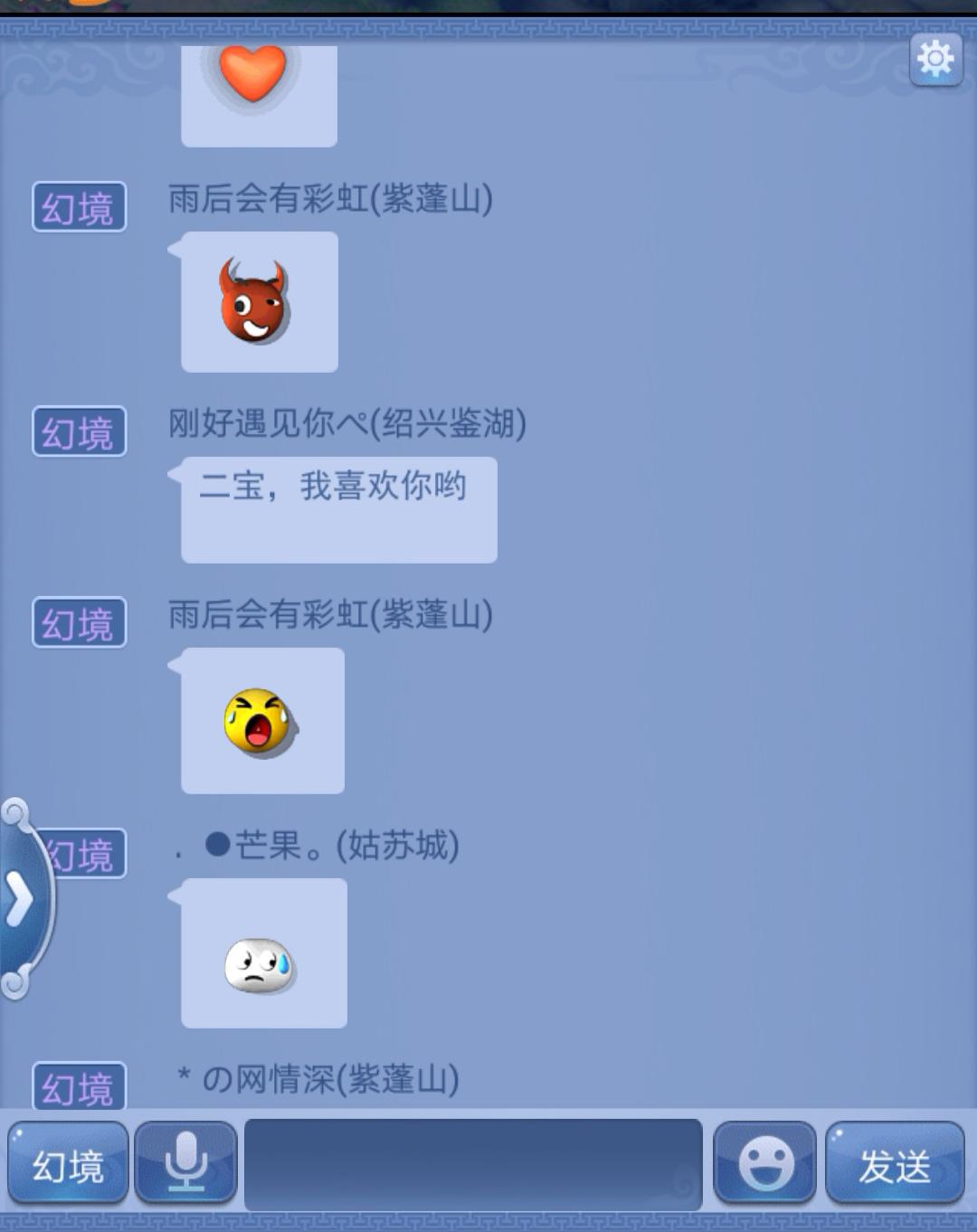Open profile of の网情深(紫蓬山)

(x=329, y=1078)
